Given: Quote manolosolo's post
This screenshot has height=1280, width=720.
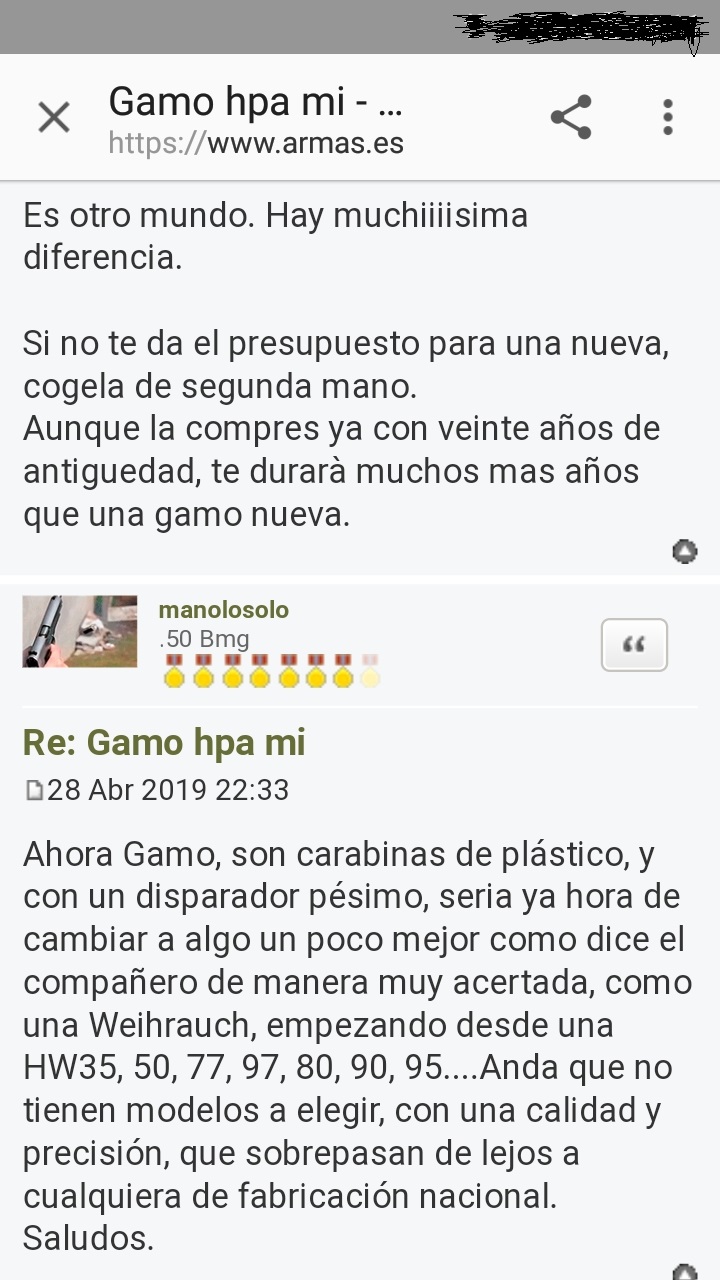Looking at the screenshot, I should [634, 645].
